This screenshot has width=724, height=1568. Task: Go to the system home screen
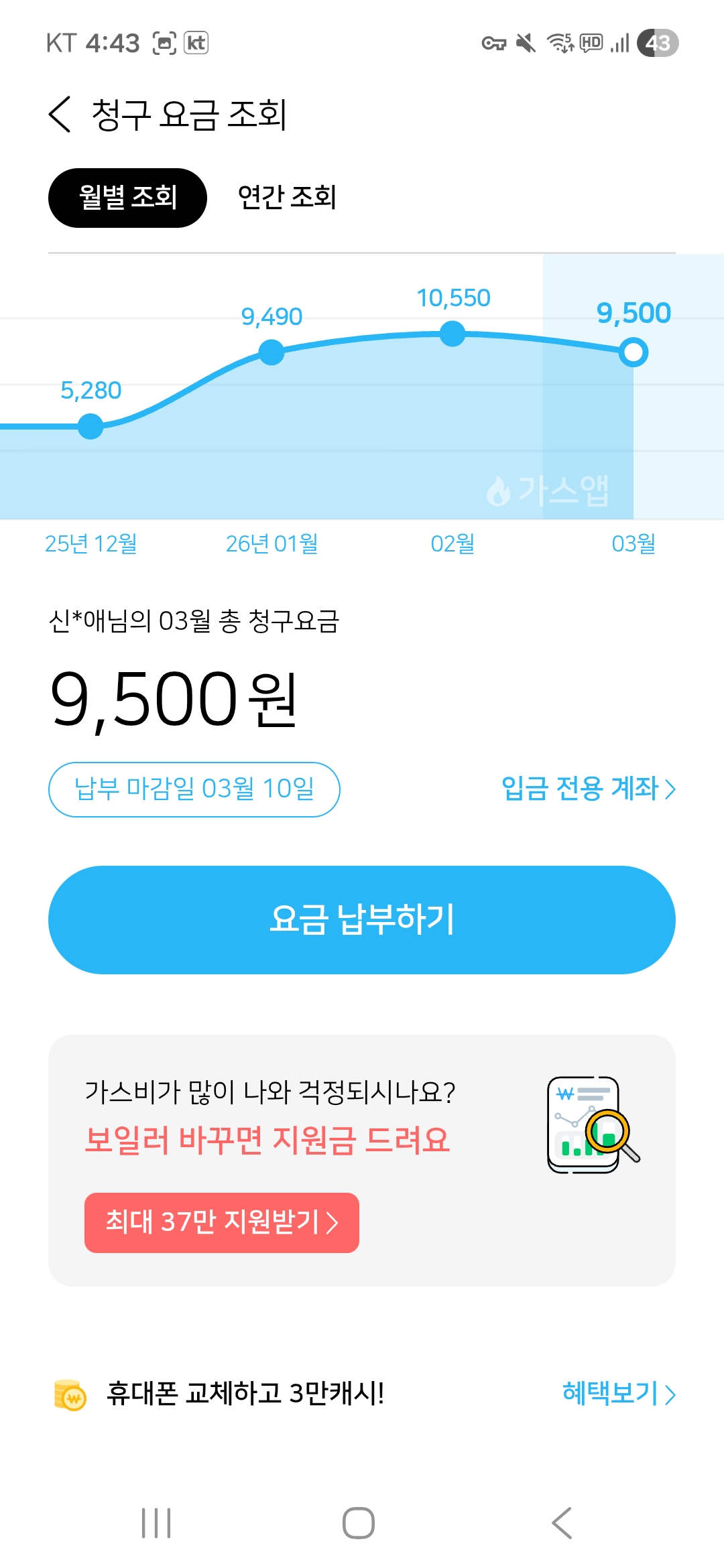click(x=359, y=1522)
